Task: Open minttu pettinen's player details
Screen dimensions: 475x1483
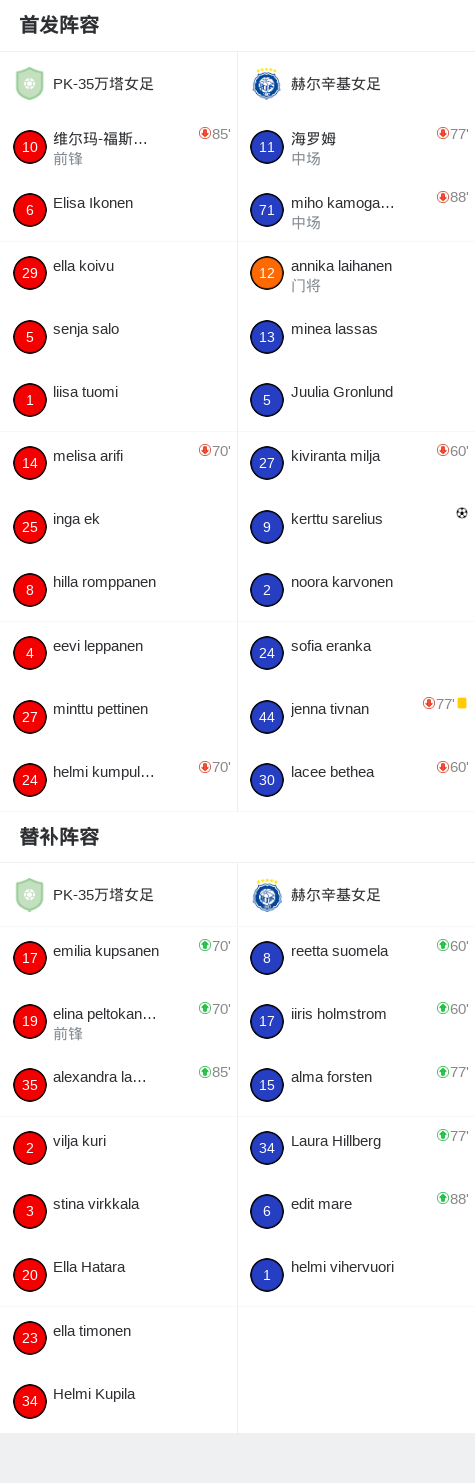Action: point(118,716)
